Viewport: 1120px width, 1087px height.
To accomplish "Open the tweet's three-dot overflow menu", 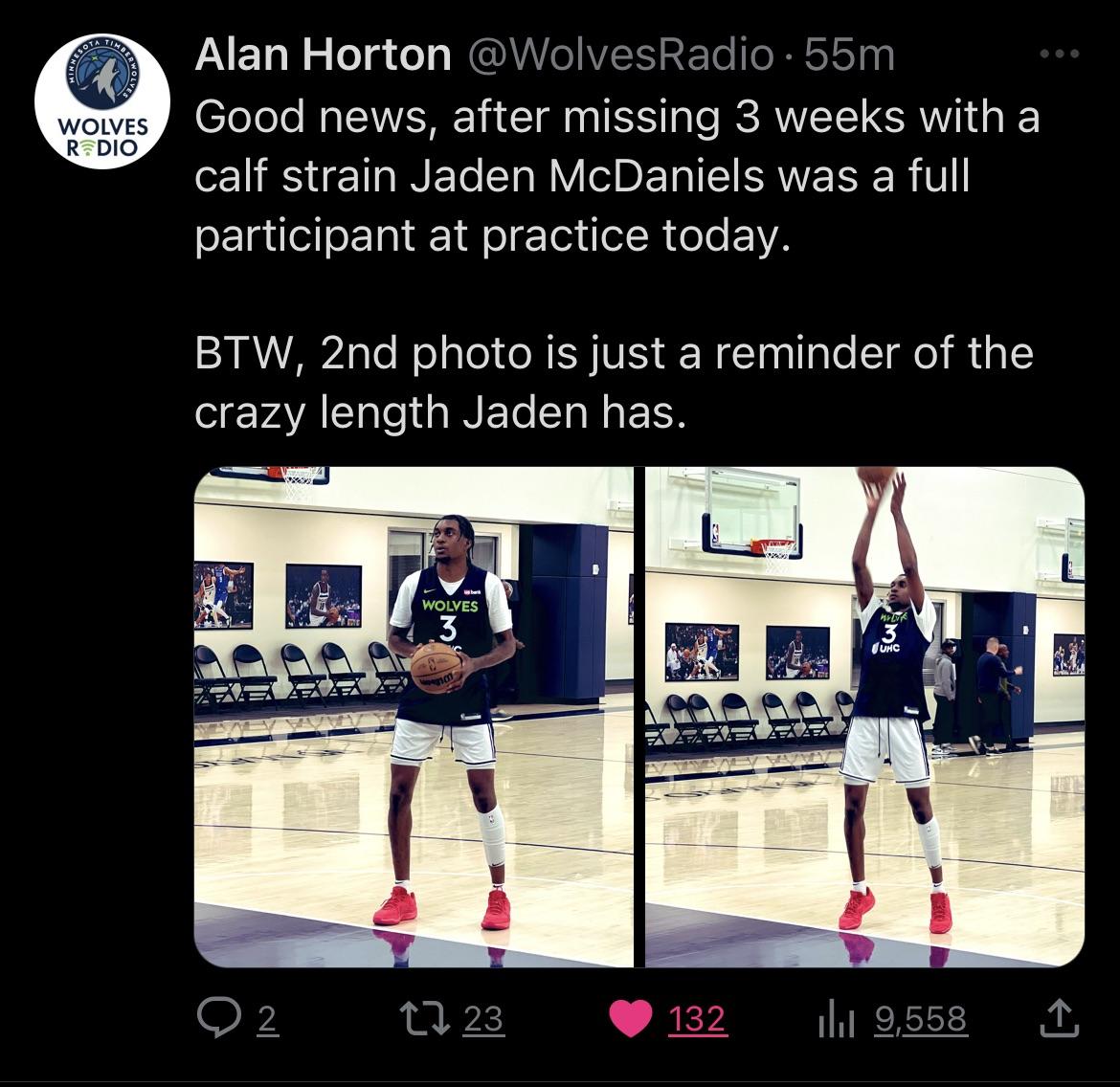I will click(x=1060, y=55).
